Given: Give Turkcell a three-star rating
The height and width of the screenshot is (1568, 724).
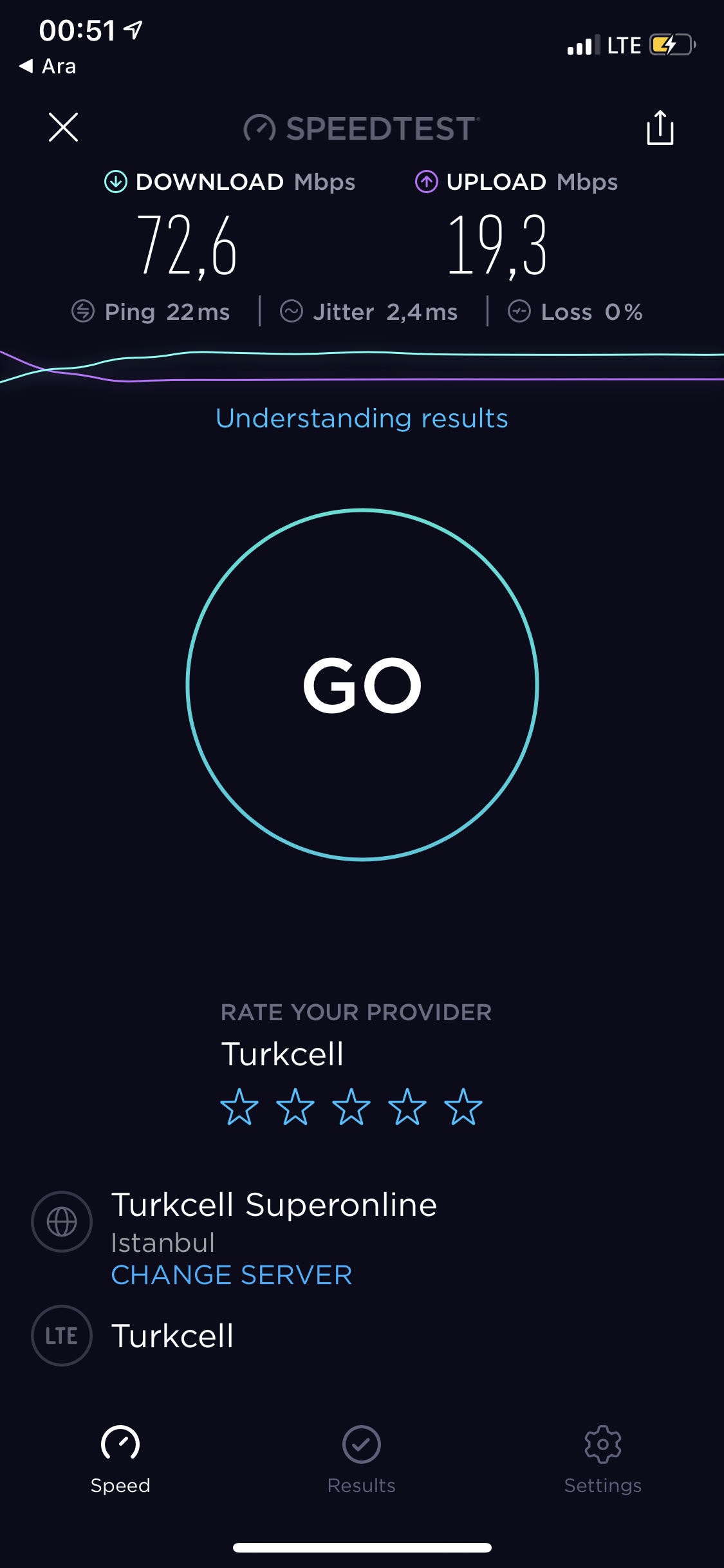Looking at the screenshot, I should (x=351, y=1107).
